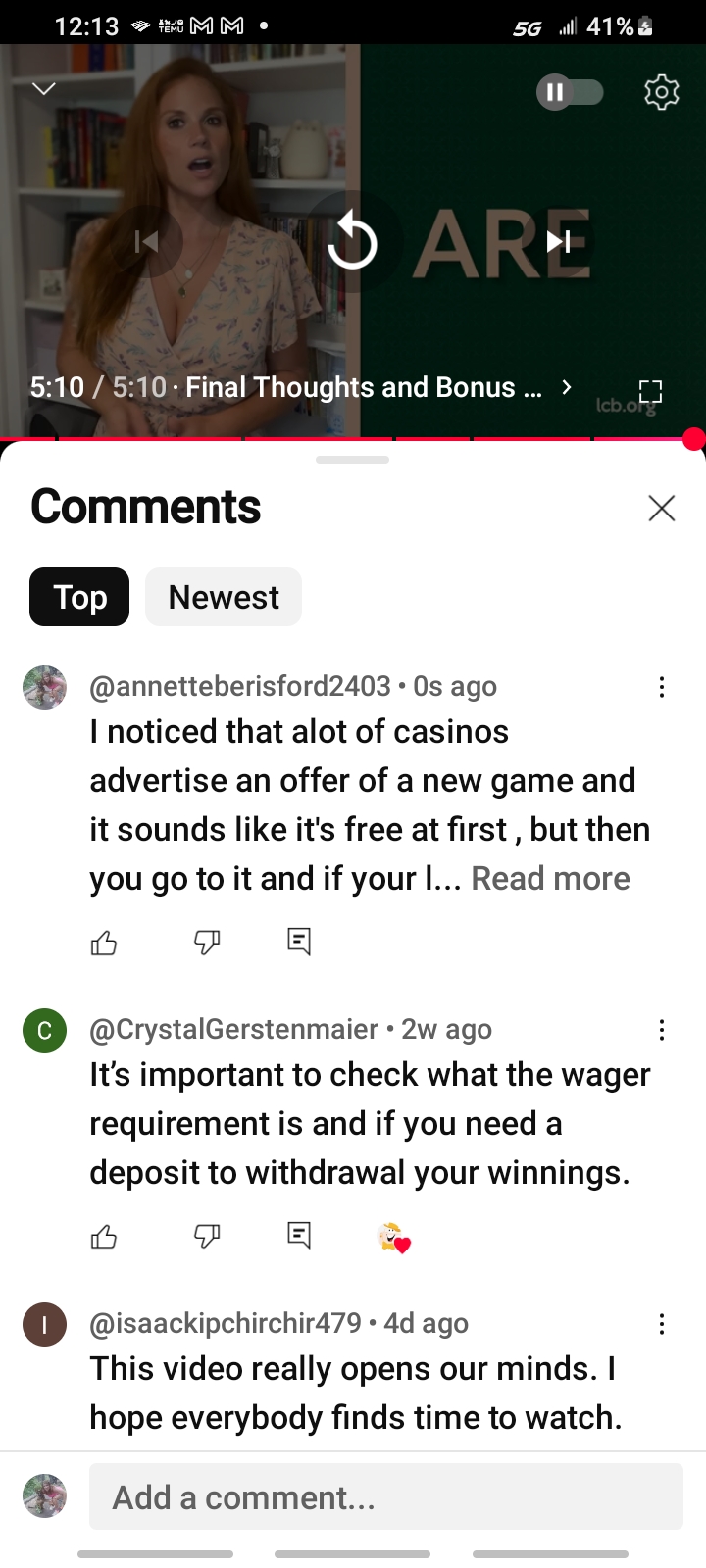Skip to the next video
This screenshot has width=706, height=1568.
(x=559, y=241)
